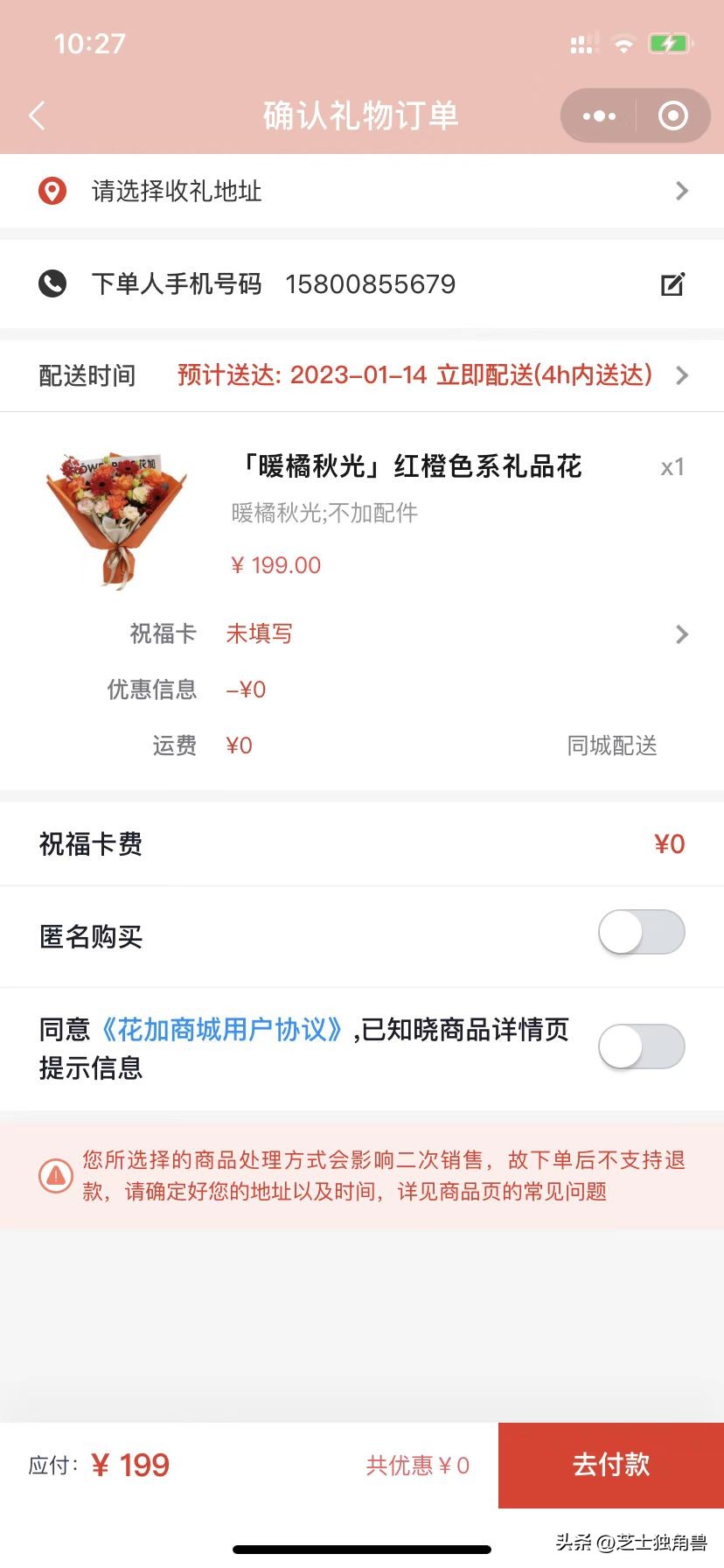Enable the user agreement consent toggle
Viewport: 724px width, 1568px height.
point(641,1046)
